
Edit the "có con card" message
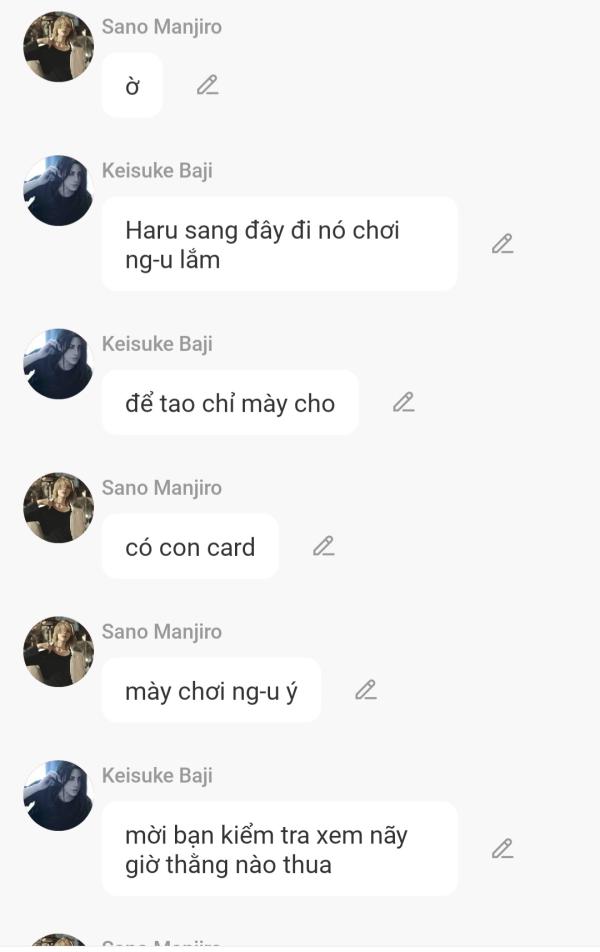pos(323,547)
